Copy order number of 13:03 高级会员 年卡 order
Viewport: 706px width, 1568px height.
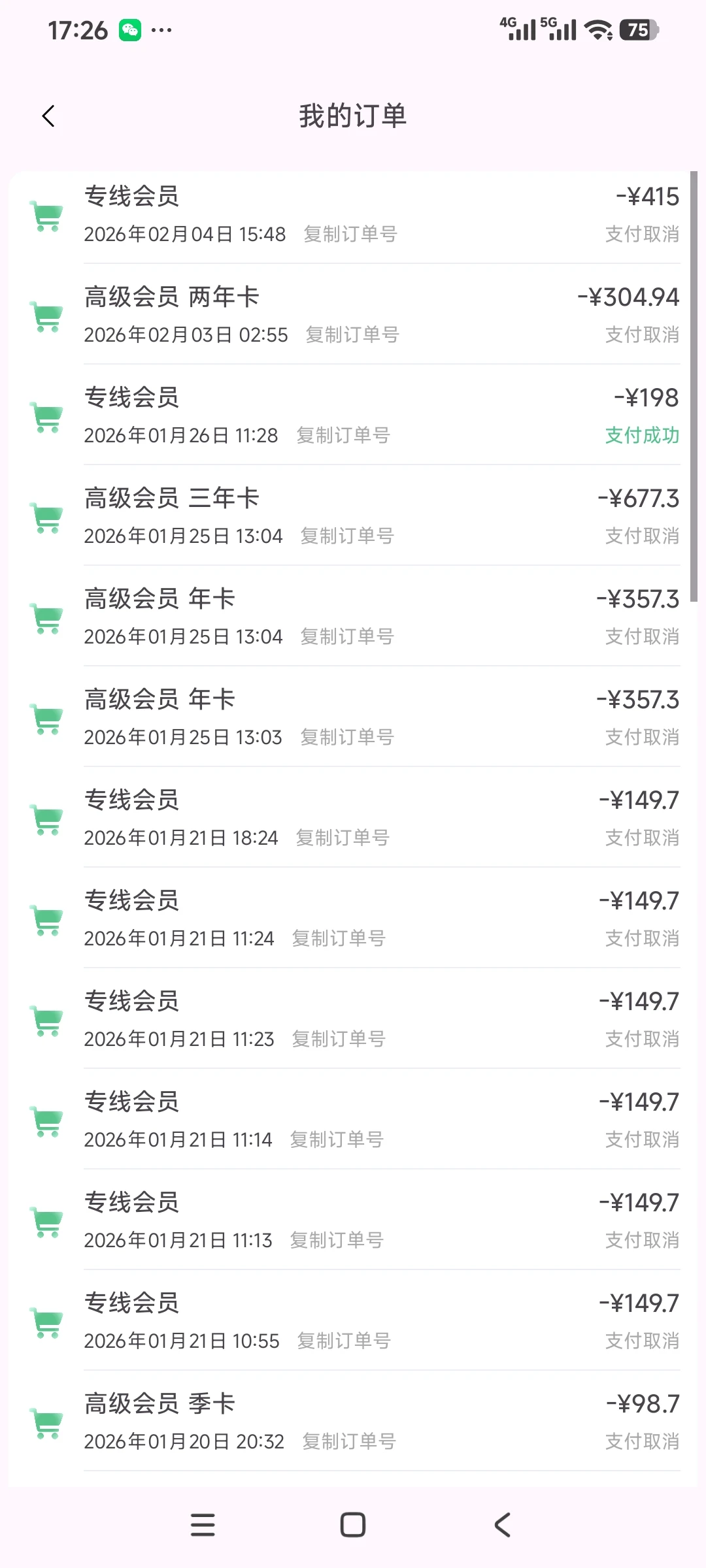[347, 737]
